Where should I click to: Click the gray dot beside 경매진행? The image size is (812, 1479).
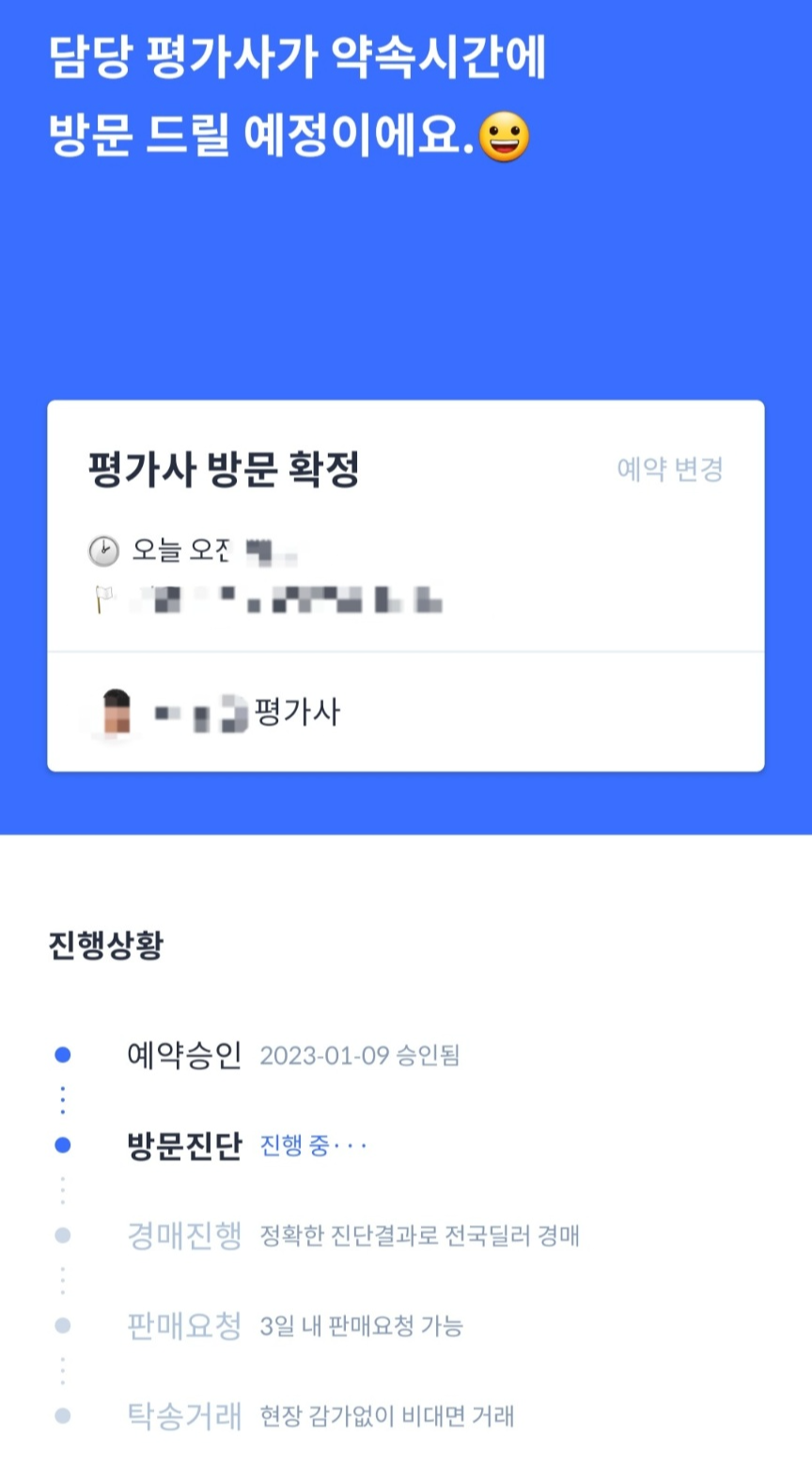coord(62,1235)
